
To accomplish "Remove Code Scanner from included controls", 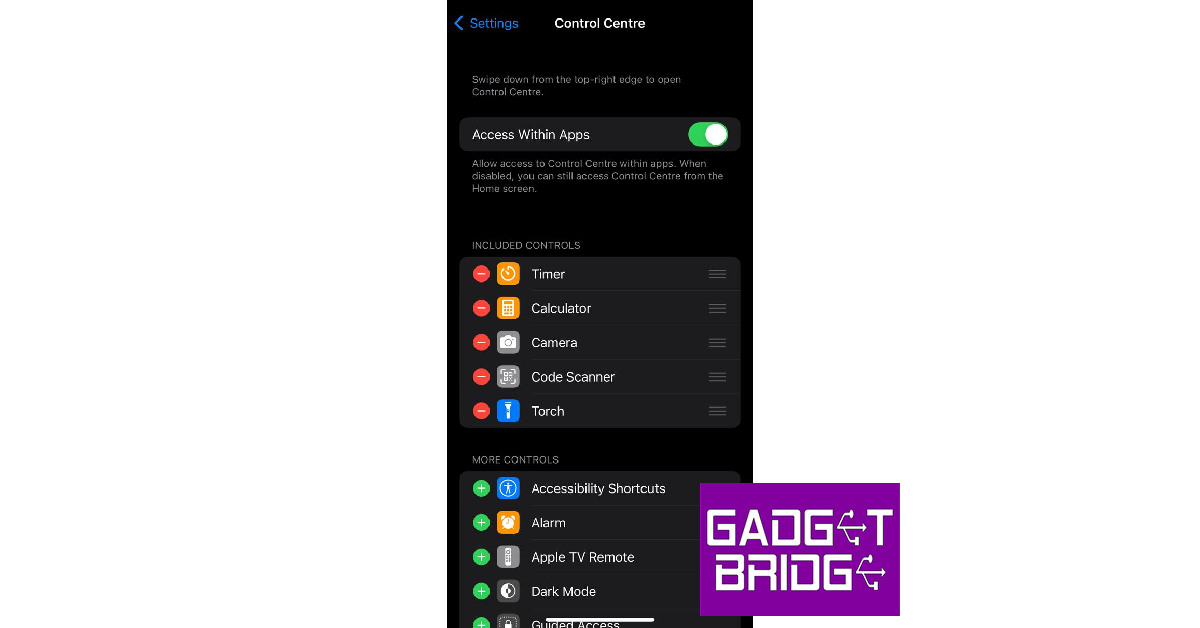I will pos(481,377).
